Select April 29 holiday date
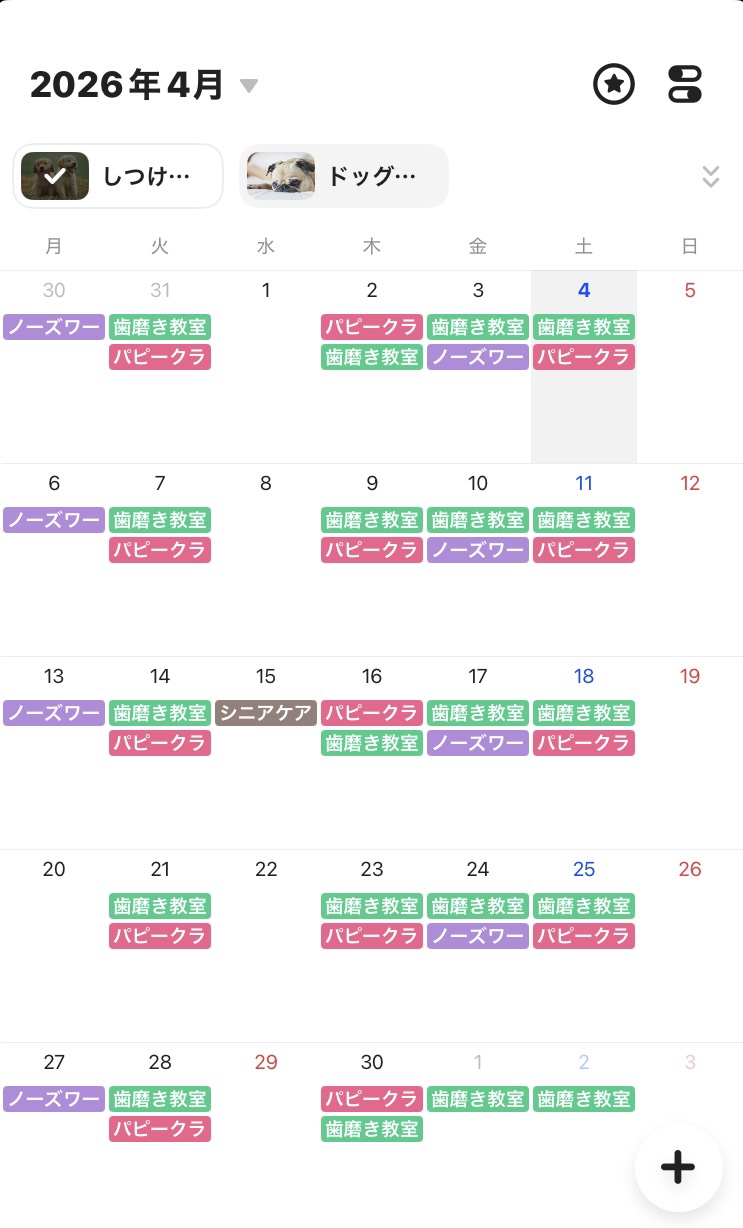This screenshot has height=1228, width=743. (x=266, y=1062)
